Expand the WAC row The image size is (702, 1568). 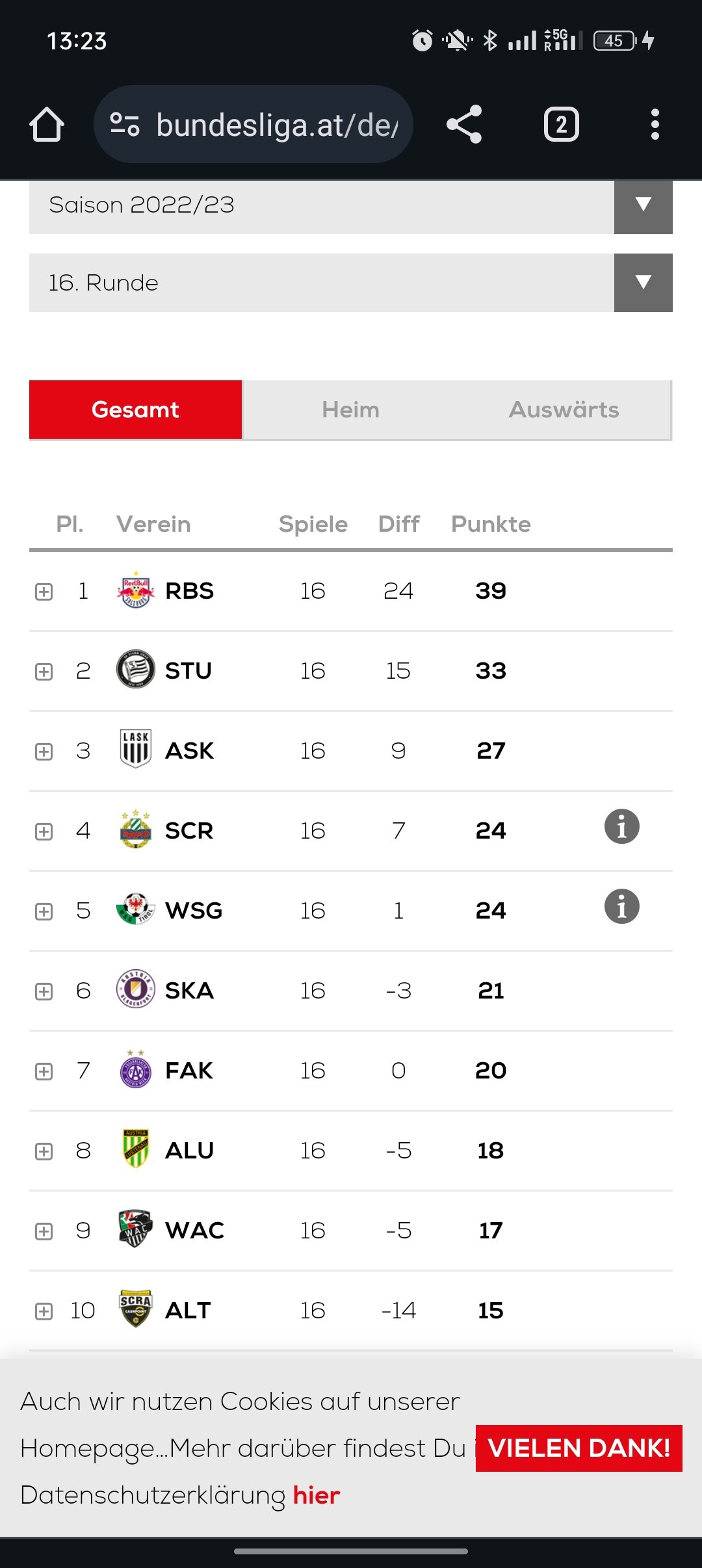[44, 1231]
